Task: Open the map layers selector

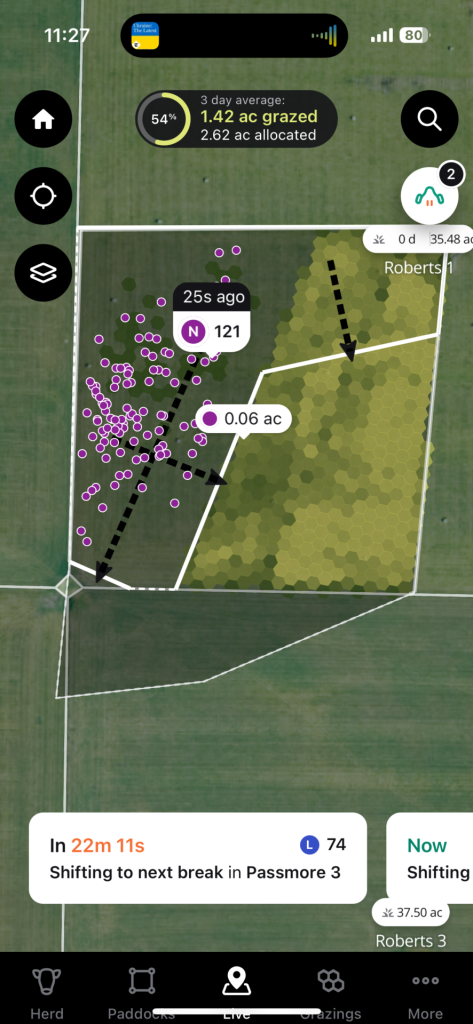Action: click(x=44, y=272)
